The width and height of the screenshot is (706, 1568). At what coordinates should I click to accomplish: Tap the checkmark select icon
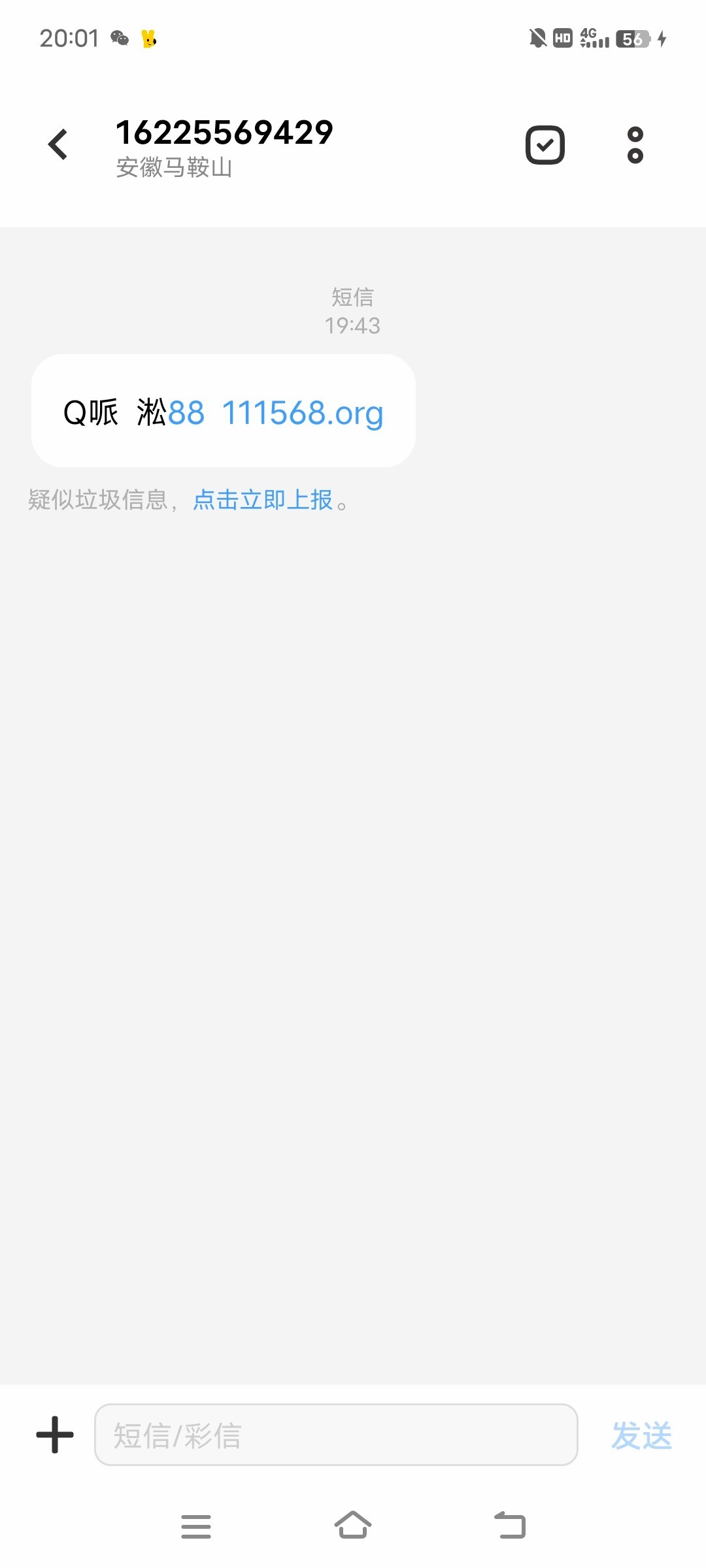coord(545,144)
